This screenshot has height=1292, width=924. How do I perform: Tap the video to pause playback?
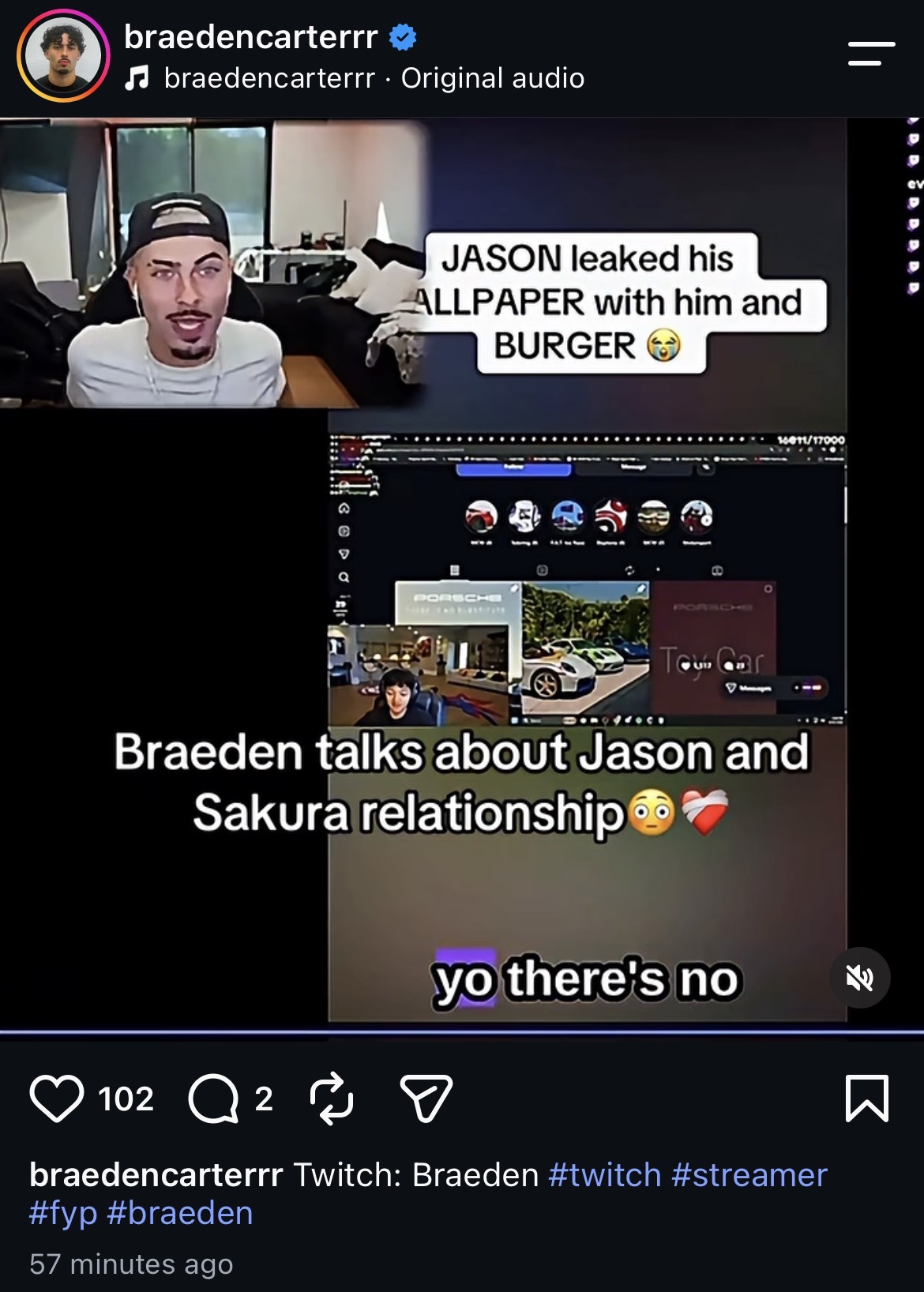[x=462, y=574]
